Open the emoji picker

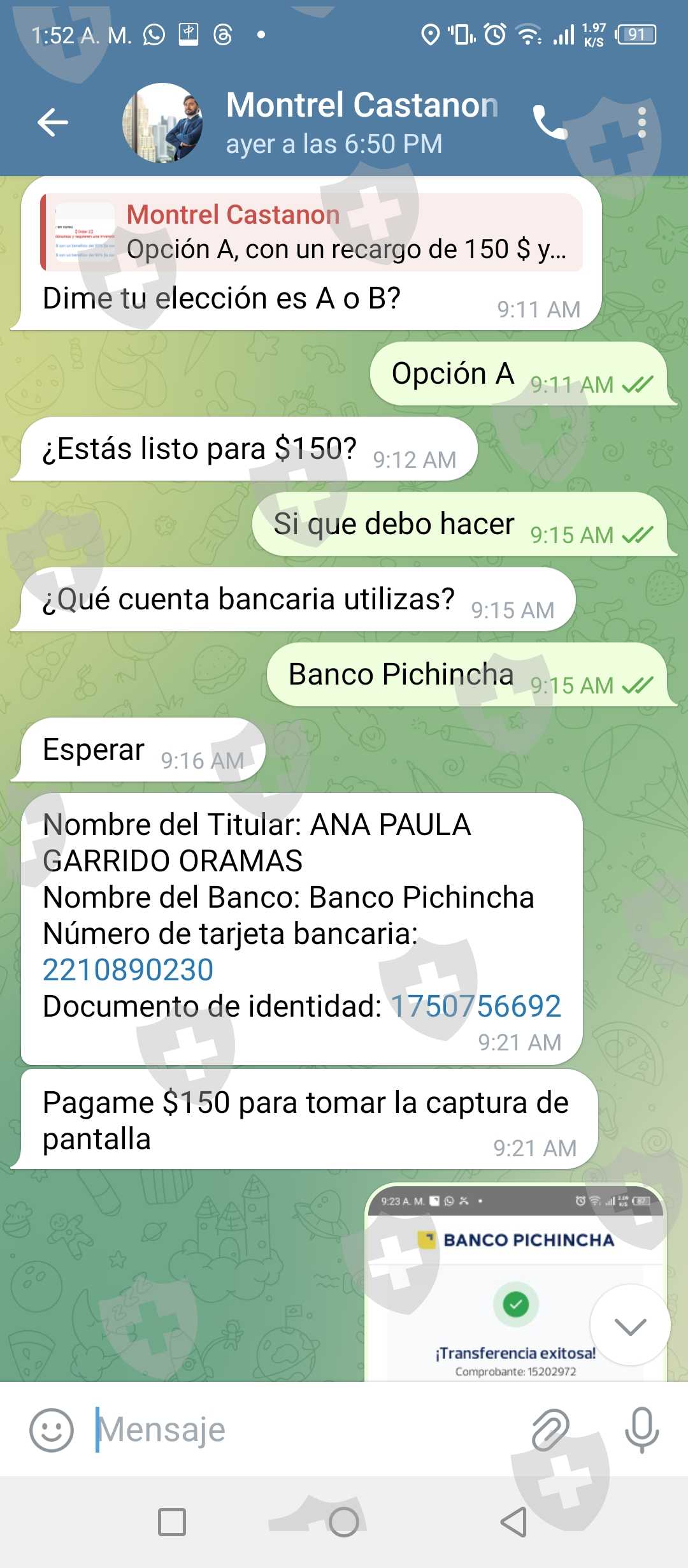52,1430
